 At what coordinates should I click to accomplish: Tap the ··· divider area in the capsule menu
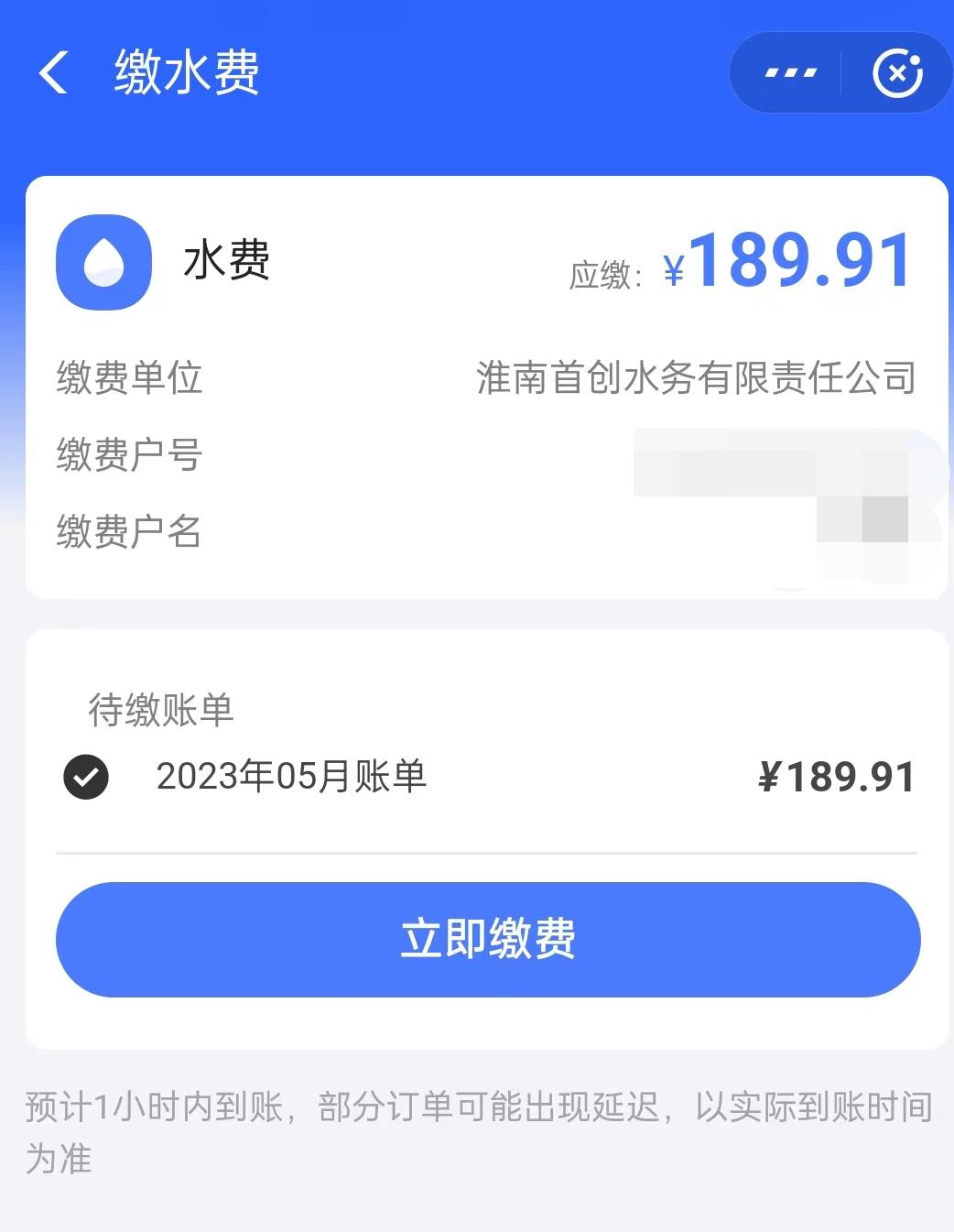pyautogui.click(x=841, y=72)
